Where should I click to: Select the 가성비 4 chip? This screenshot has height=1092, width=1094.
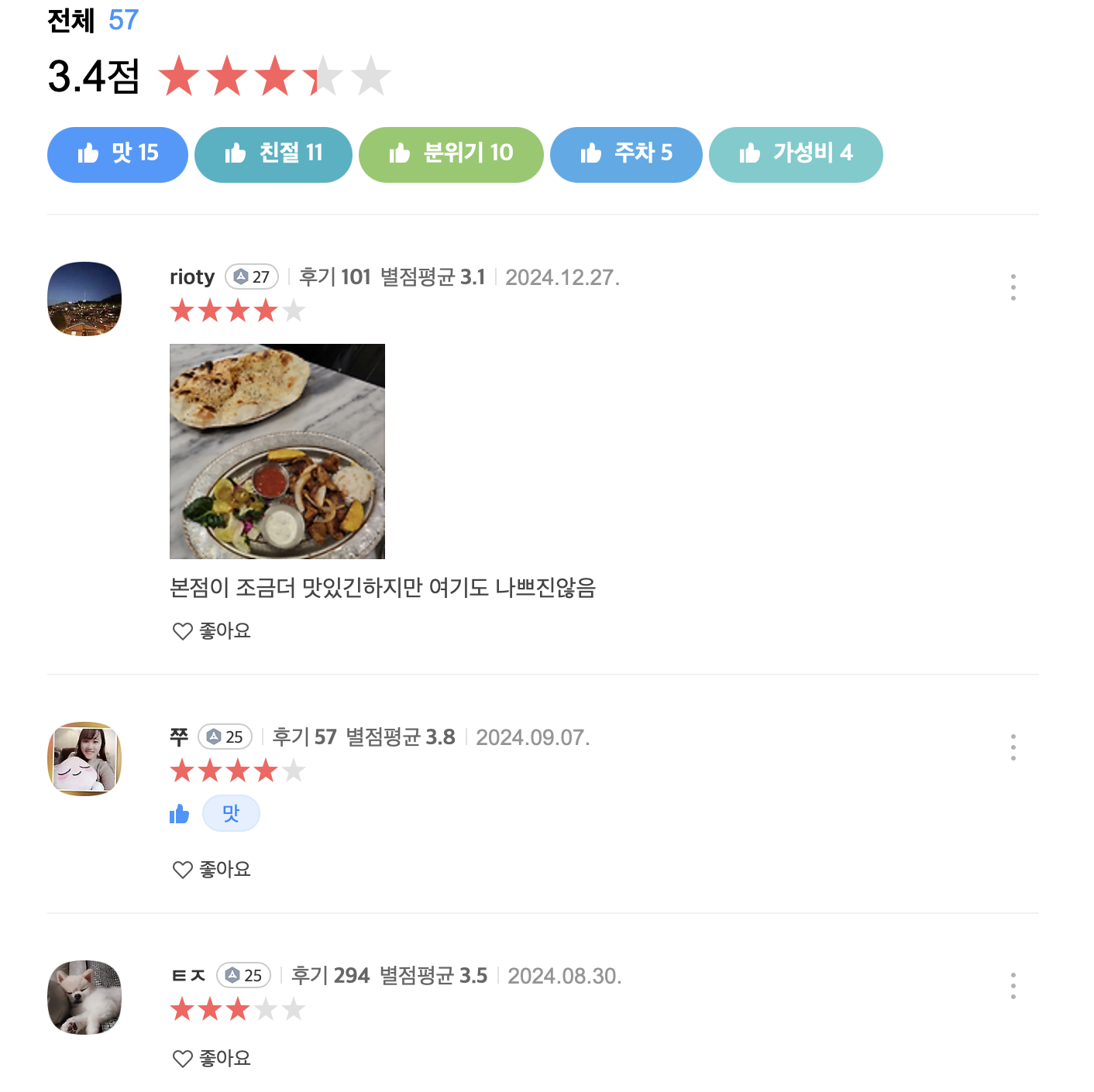(x=796, y=154)
